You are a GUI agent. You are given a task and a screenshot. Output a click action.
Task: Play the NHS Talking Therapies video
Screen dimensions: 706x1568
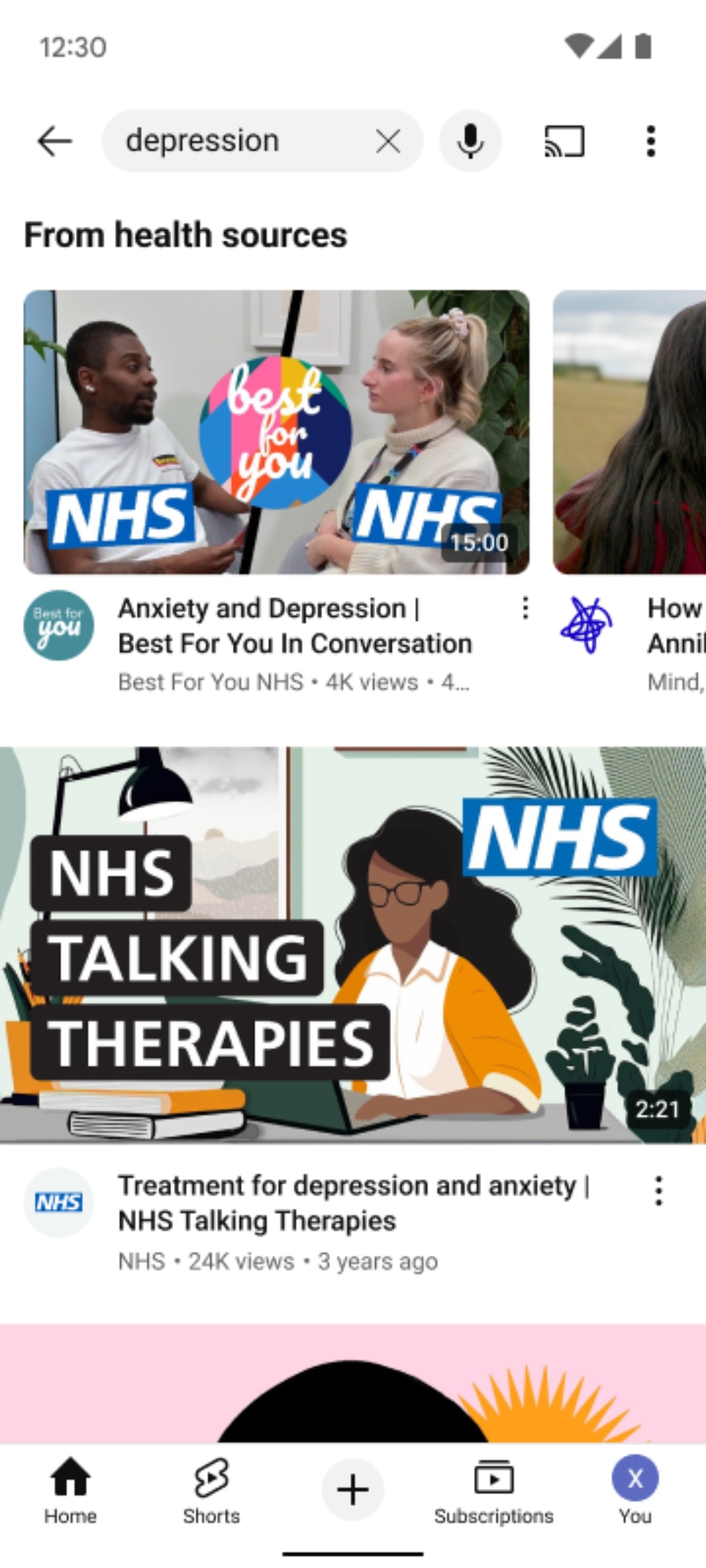pyautogui.click(x=352, y=945)
